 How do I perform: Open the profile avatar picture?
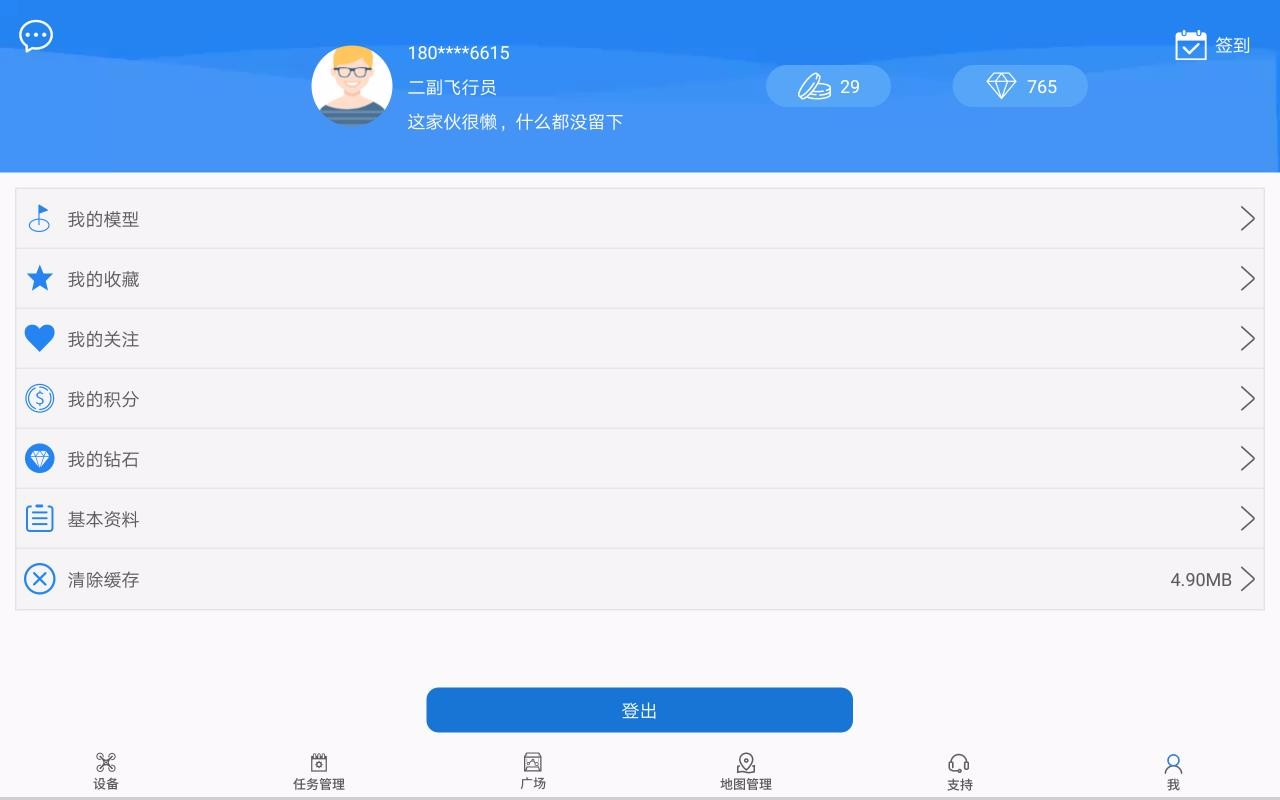click(x=351, y=86)
